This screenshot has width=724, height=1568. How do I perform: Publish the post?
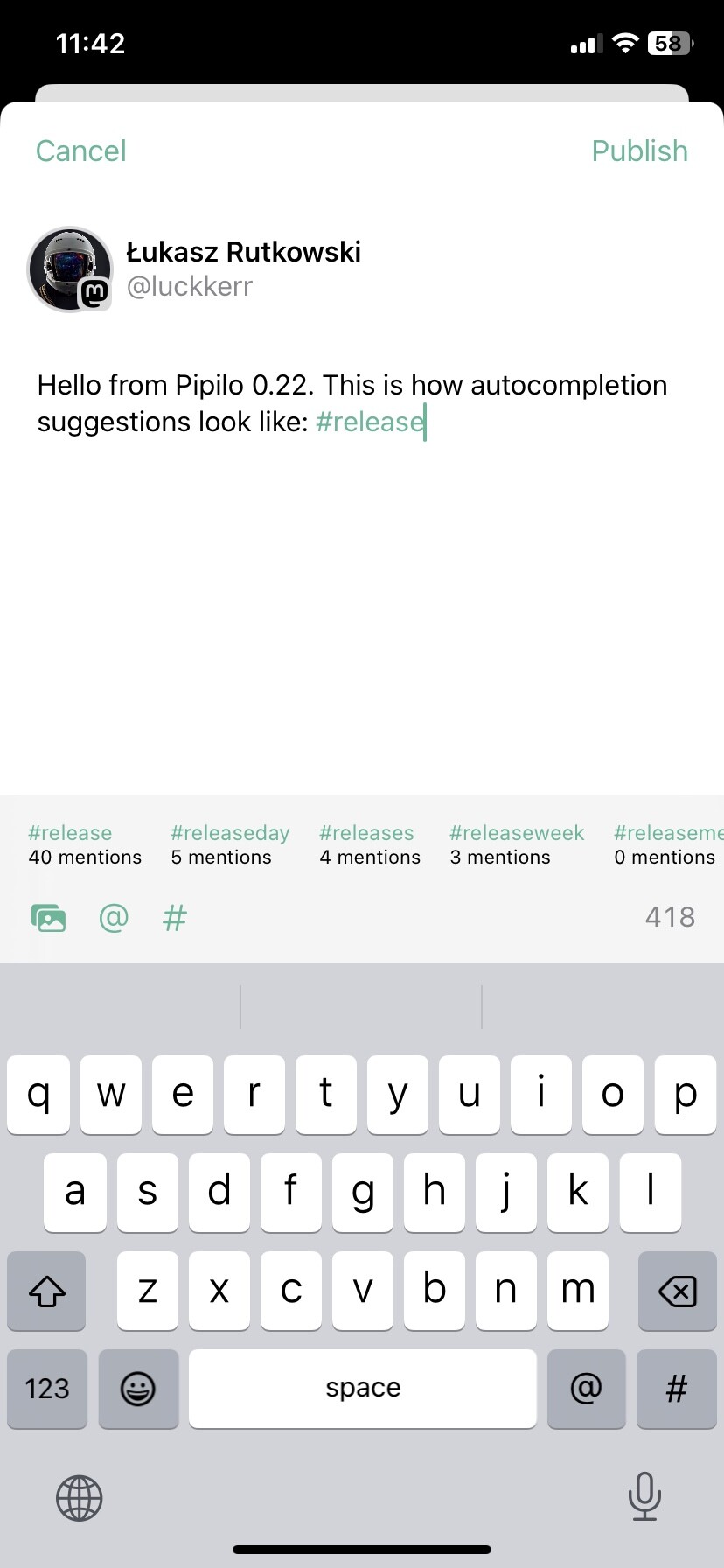pos(639,150)
